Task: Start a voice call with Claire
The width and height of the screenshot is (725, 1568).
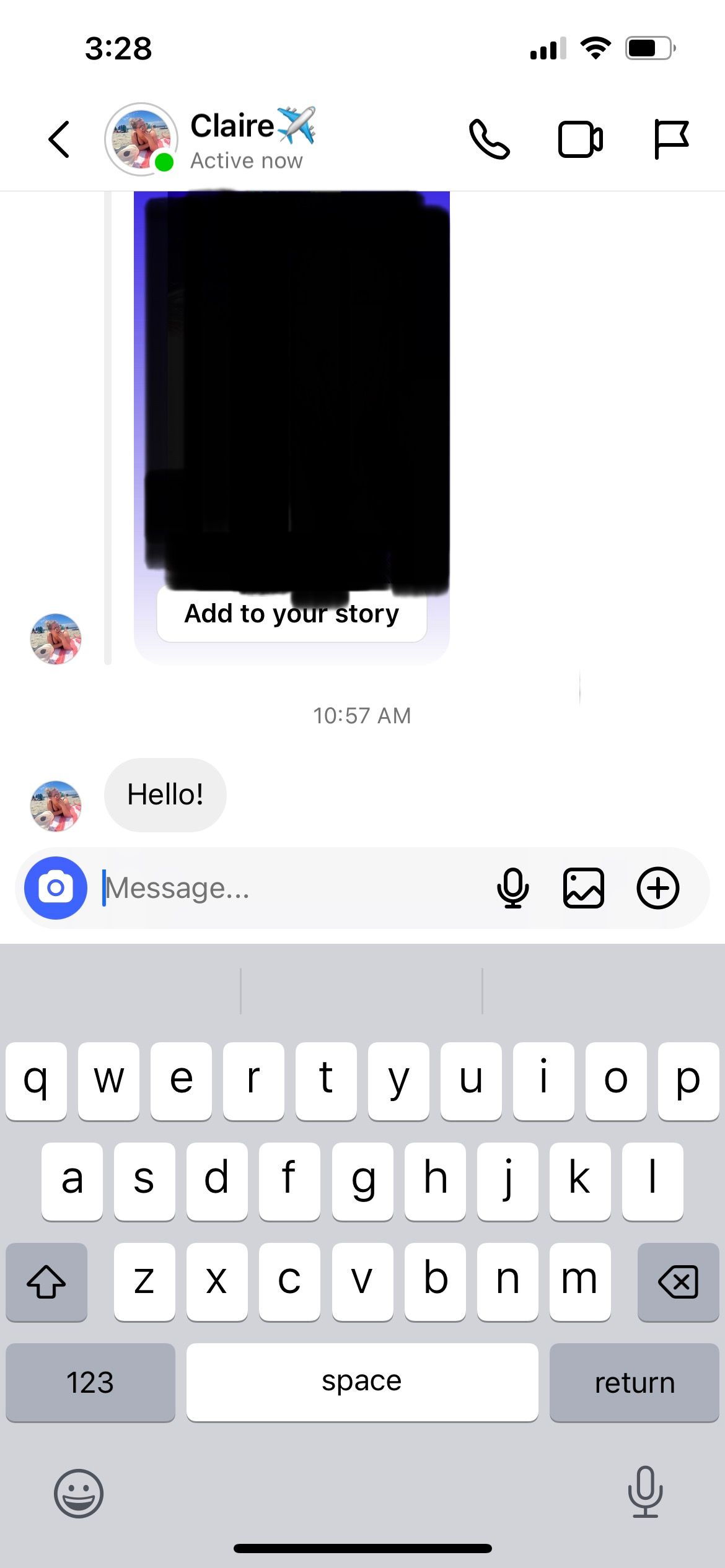Action: click(x=490, y=139)
